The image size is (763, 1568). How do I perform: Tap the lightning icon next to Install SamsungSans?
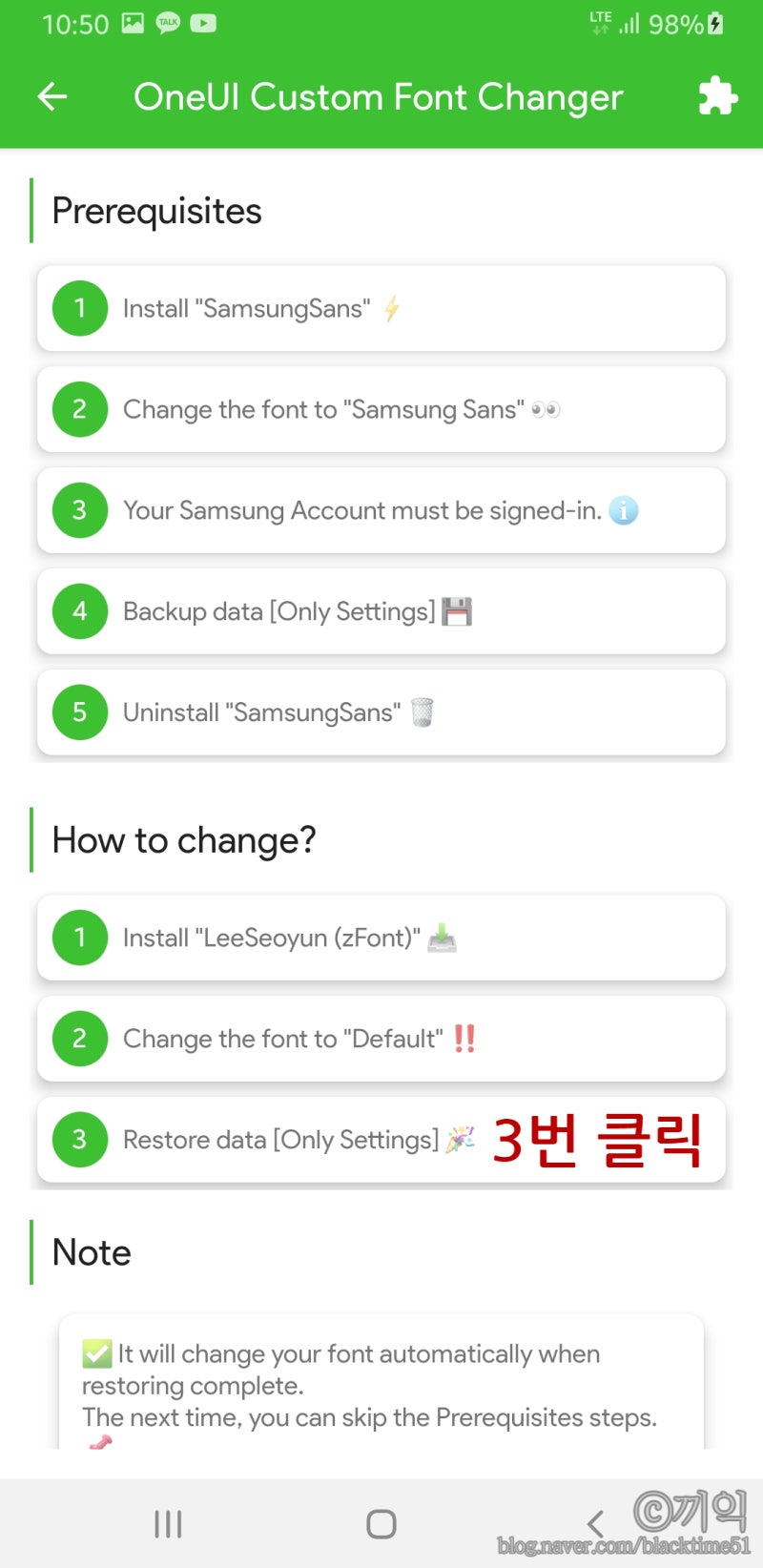click(393, 306)
